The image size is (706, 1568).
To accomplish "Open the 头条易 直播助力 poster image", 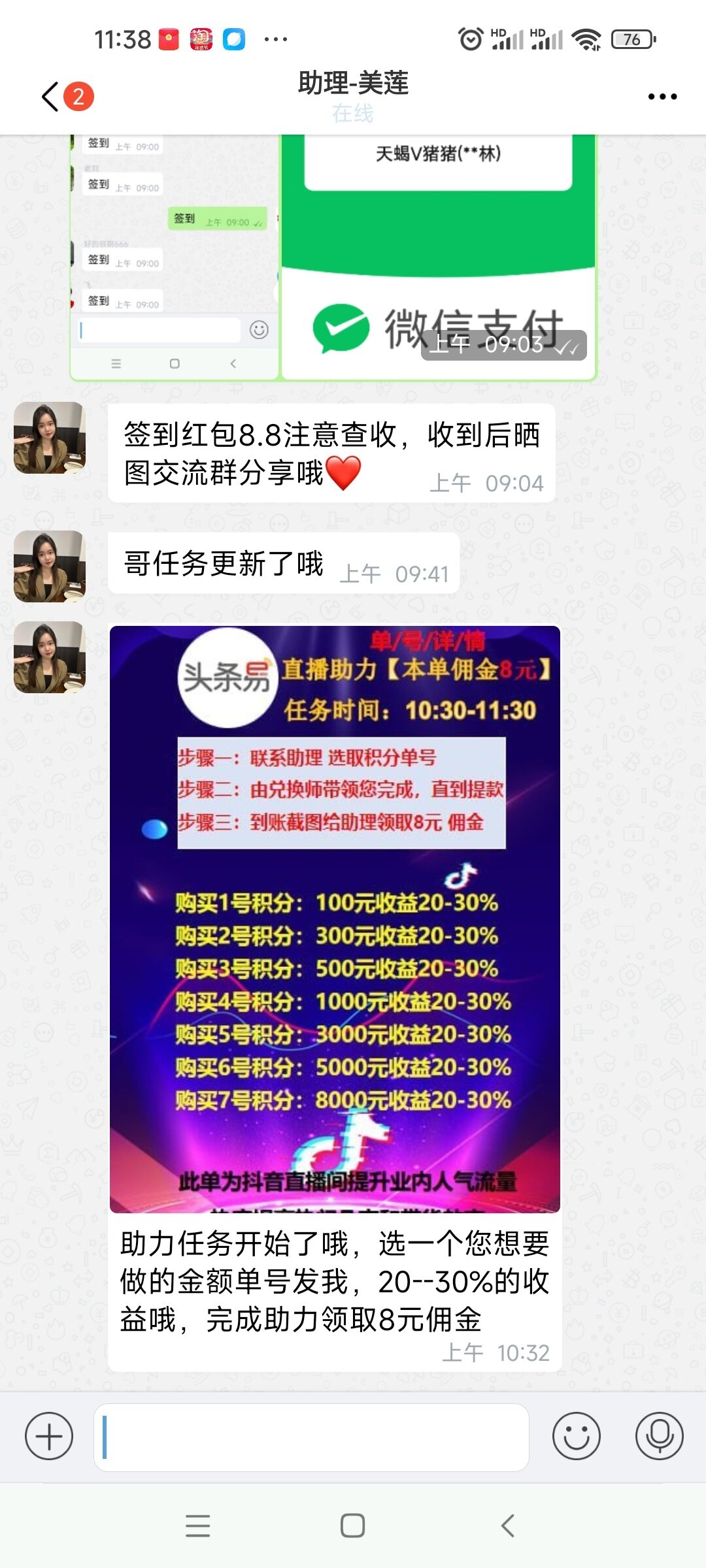I will click(335, 919).
